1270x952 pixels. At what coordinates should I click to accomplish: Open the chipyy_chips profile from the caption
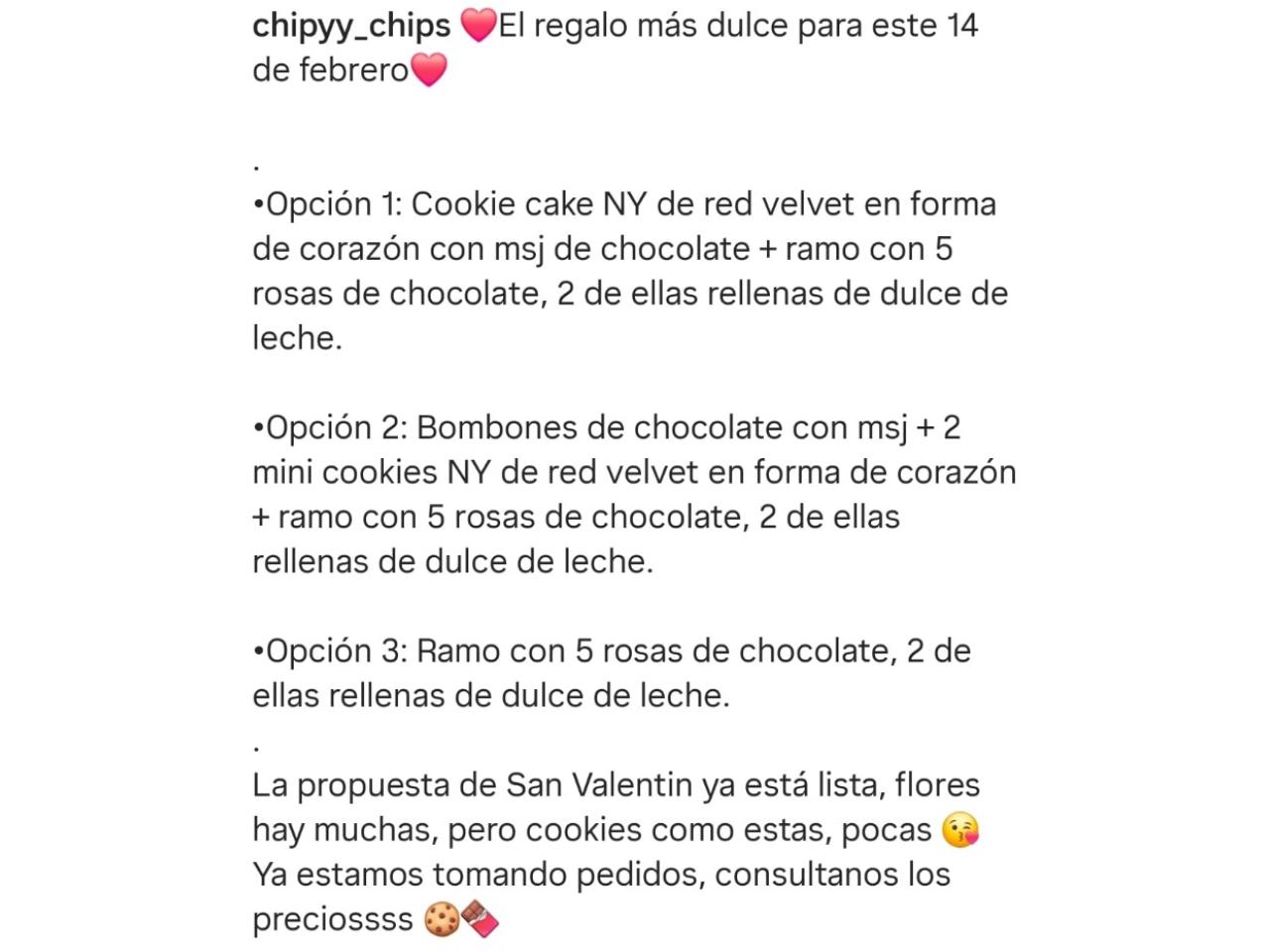(x=351, y=26)
